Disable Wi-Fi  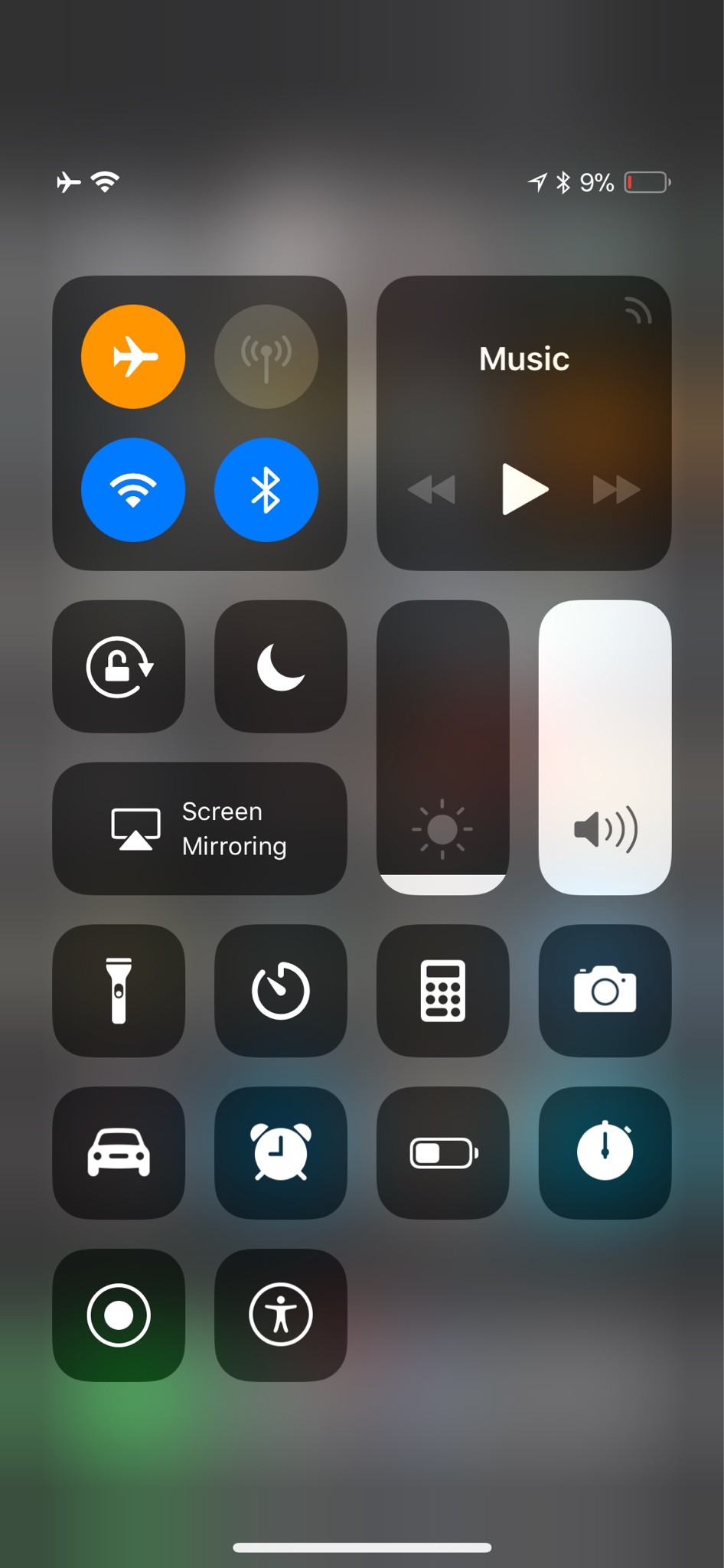pyautogui.click(x=133, y=490)
